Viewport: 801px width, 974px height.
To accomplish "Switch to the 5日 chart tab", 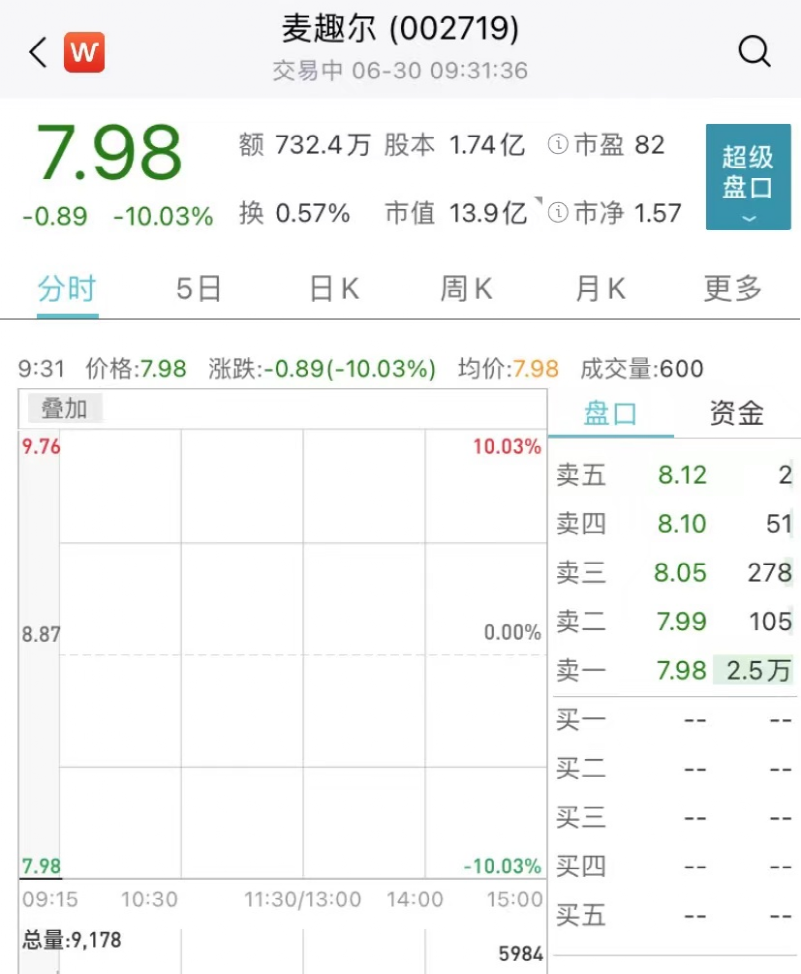I will [198, 289].
